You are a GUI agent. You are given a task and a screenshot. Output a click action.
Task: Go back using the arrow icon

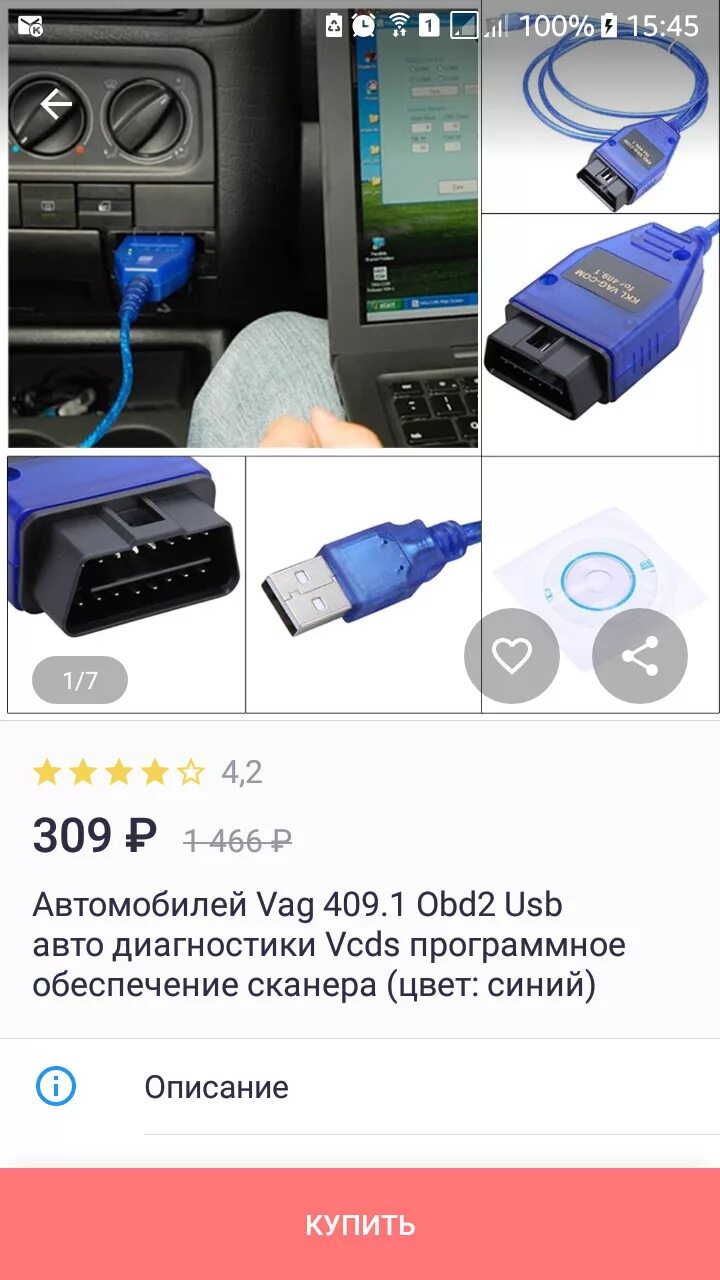pyautogui.click(x=56, y=104)
